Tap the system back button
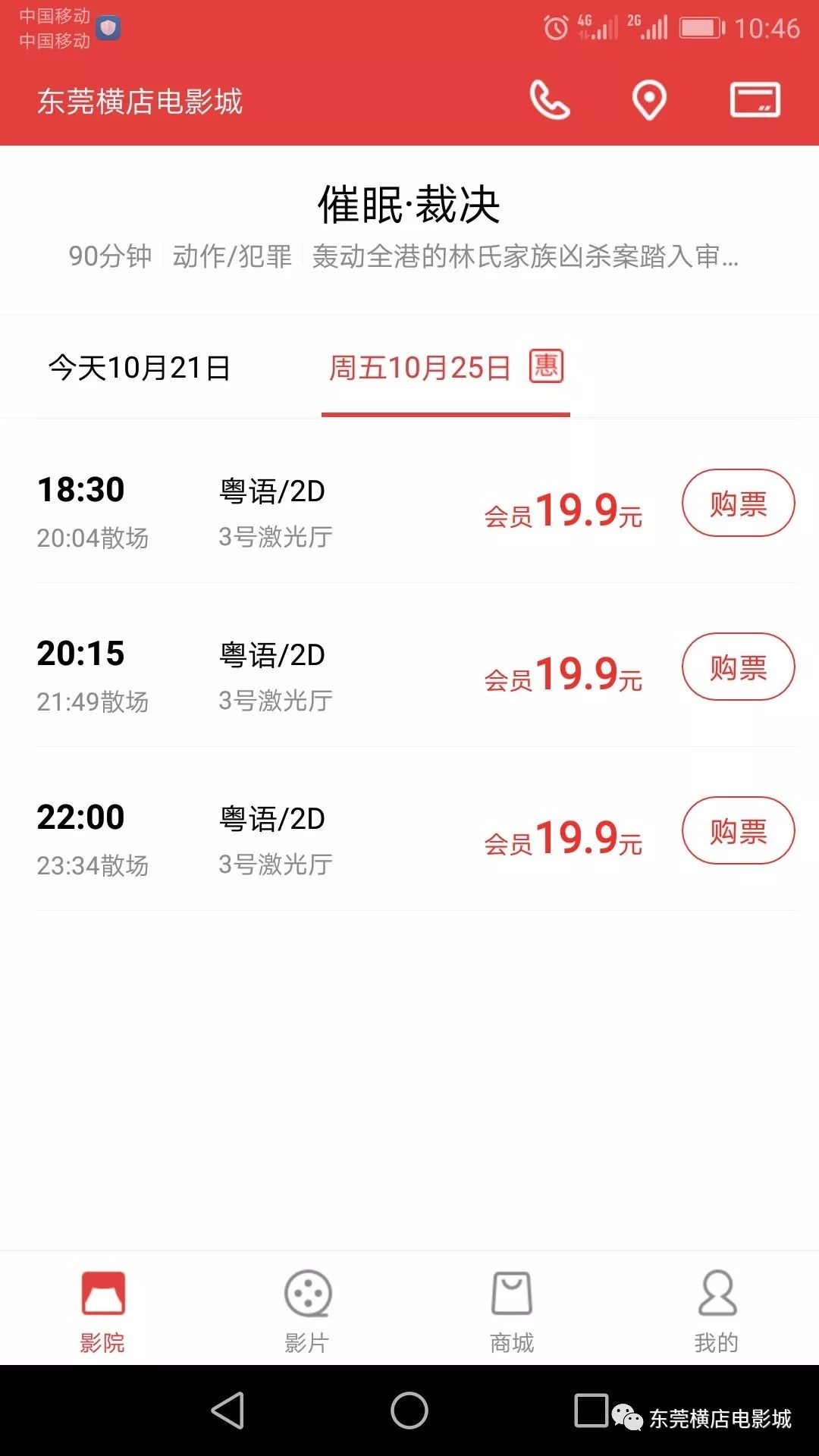 click(x=227, y=1410)
